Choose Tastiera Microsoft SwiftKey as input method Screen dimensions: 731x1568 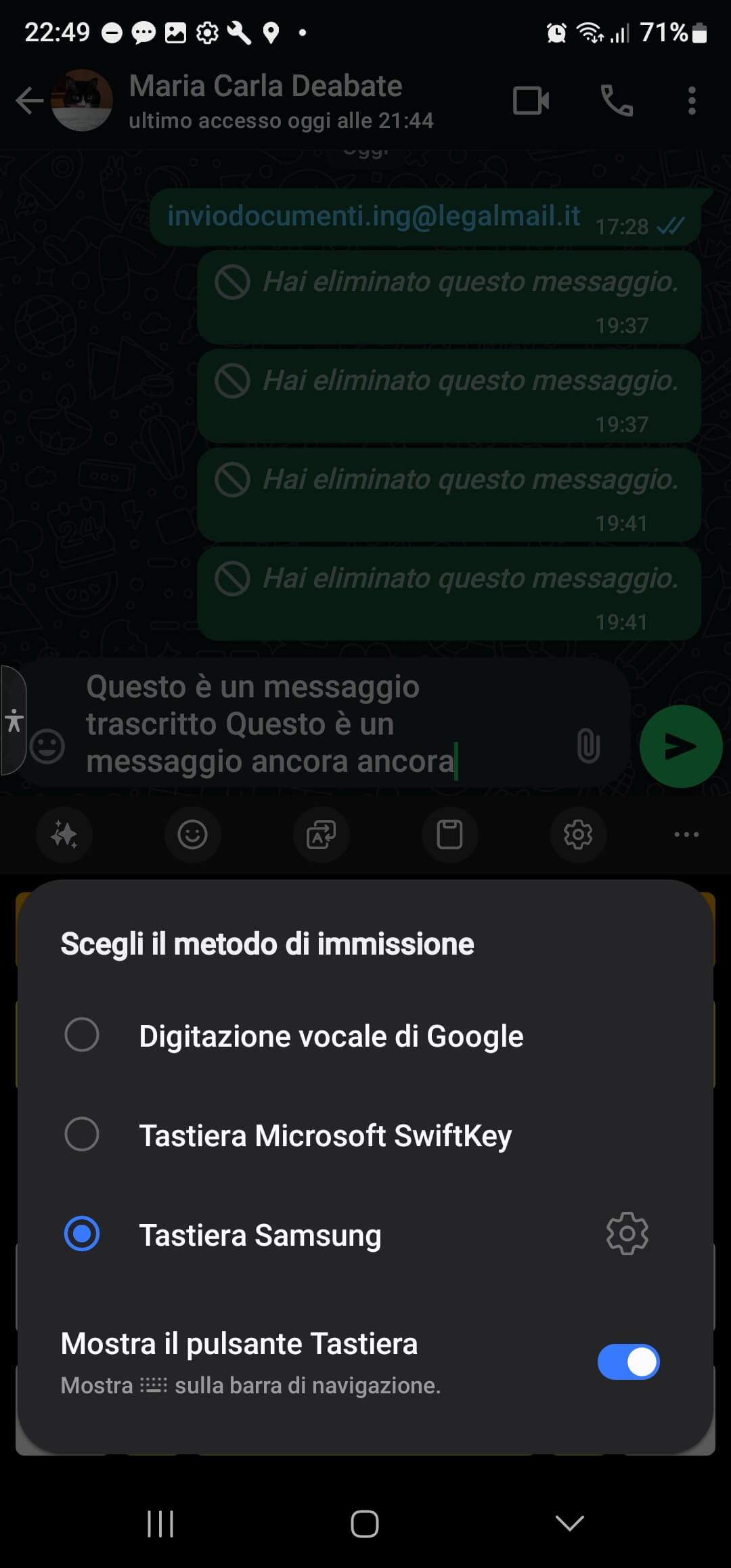[x=325, y=1135]
